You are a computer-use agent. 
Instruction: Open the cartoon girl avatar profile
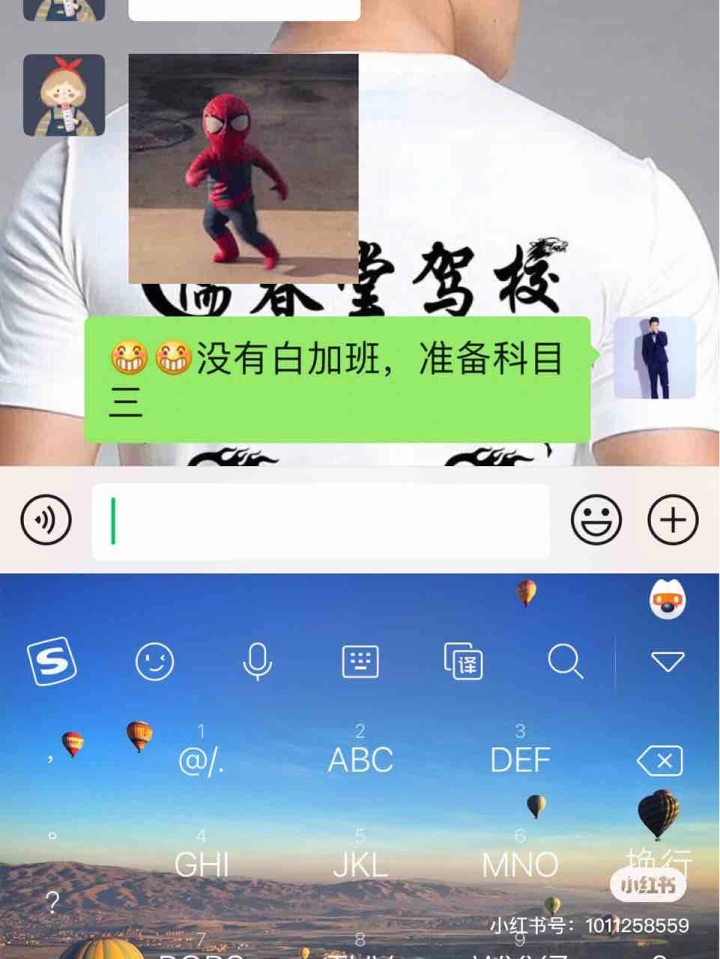[64, 95]
